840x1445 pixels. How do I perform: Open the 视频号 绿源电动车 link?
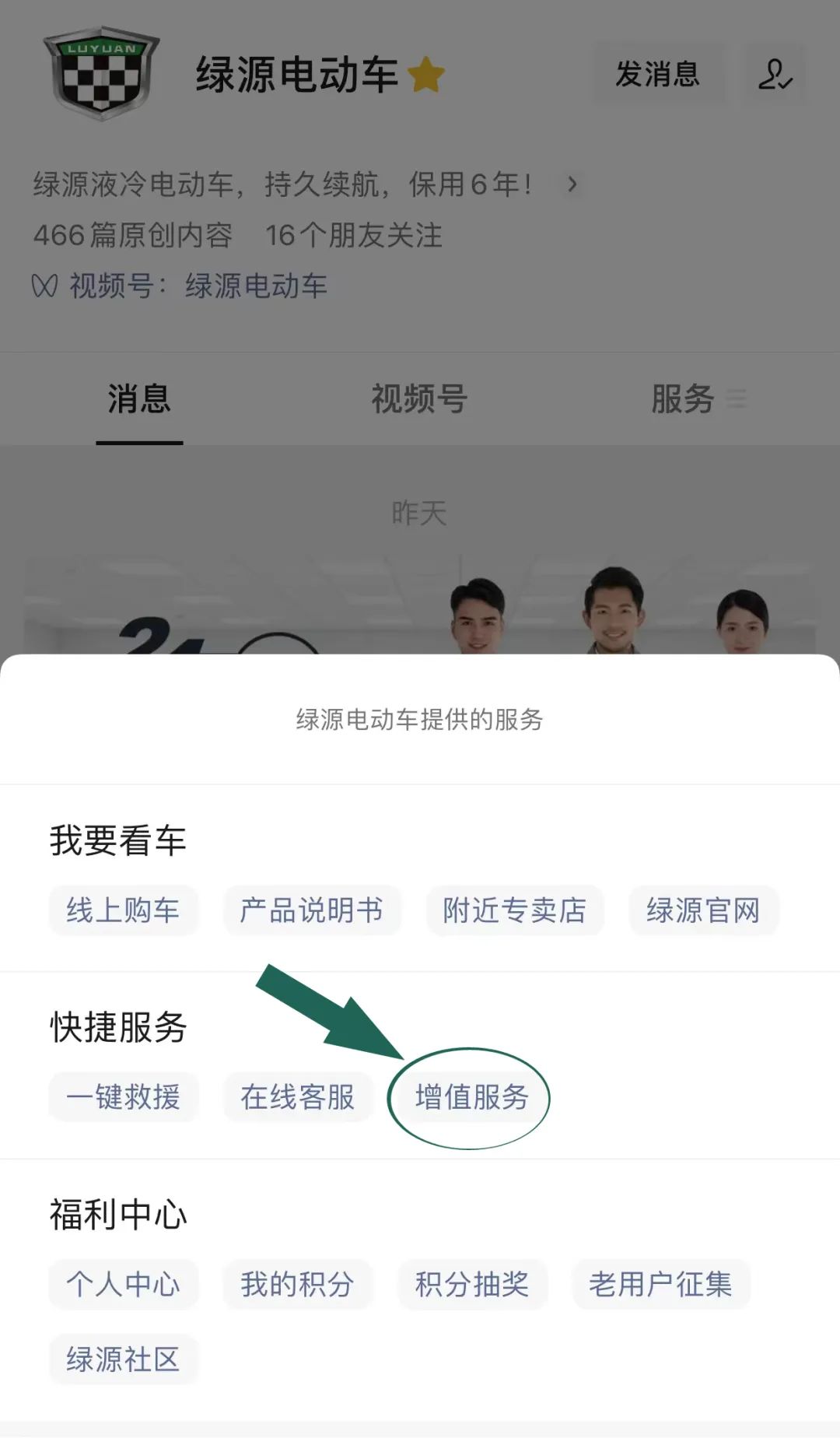pos(256,286)
